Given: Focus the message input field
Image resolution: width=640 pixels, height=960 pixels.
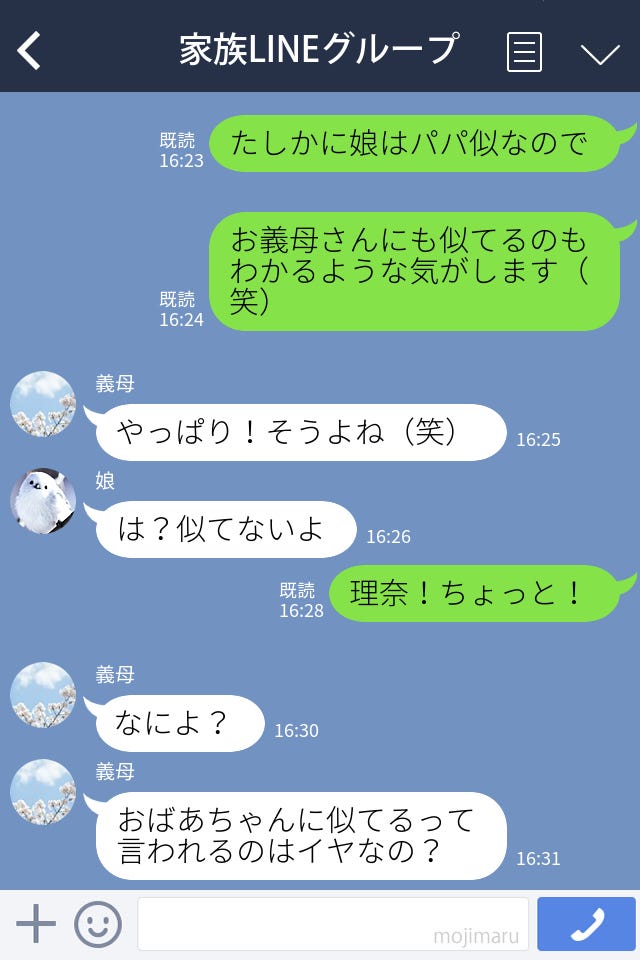Looking at the screenshot, I should click(332, 923).
